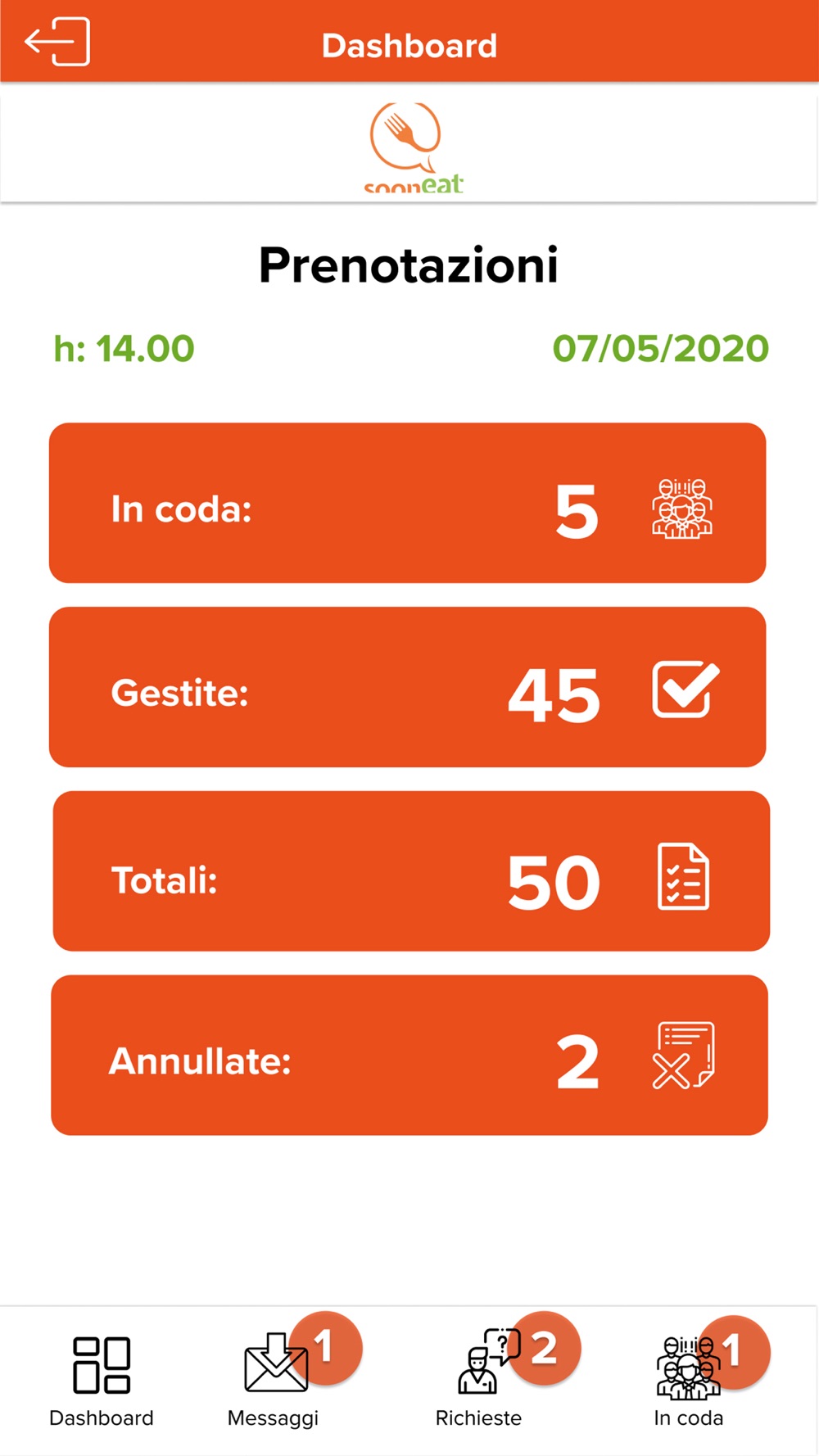
Task: Open the In coda reservations card
Action: pos(407,503)
